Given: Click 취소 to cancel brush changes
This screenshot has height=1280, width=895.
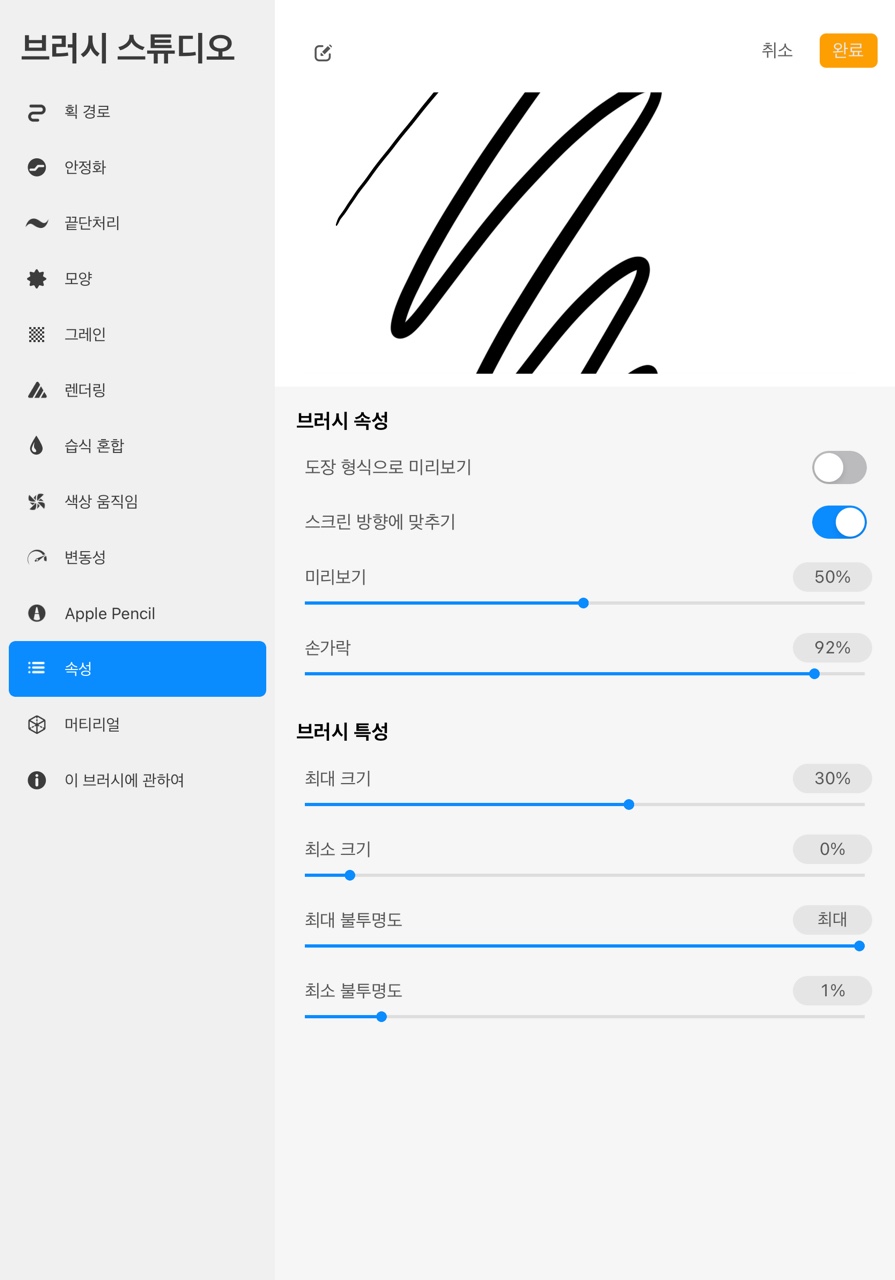Looking at the screenshot, I should 776,51.
